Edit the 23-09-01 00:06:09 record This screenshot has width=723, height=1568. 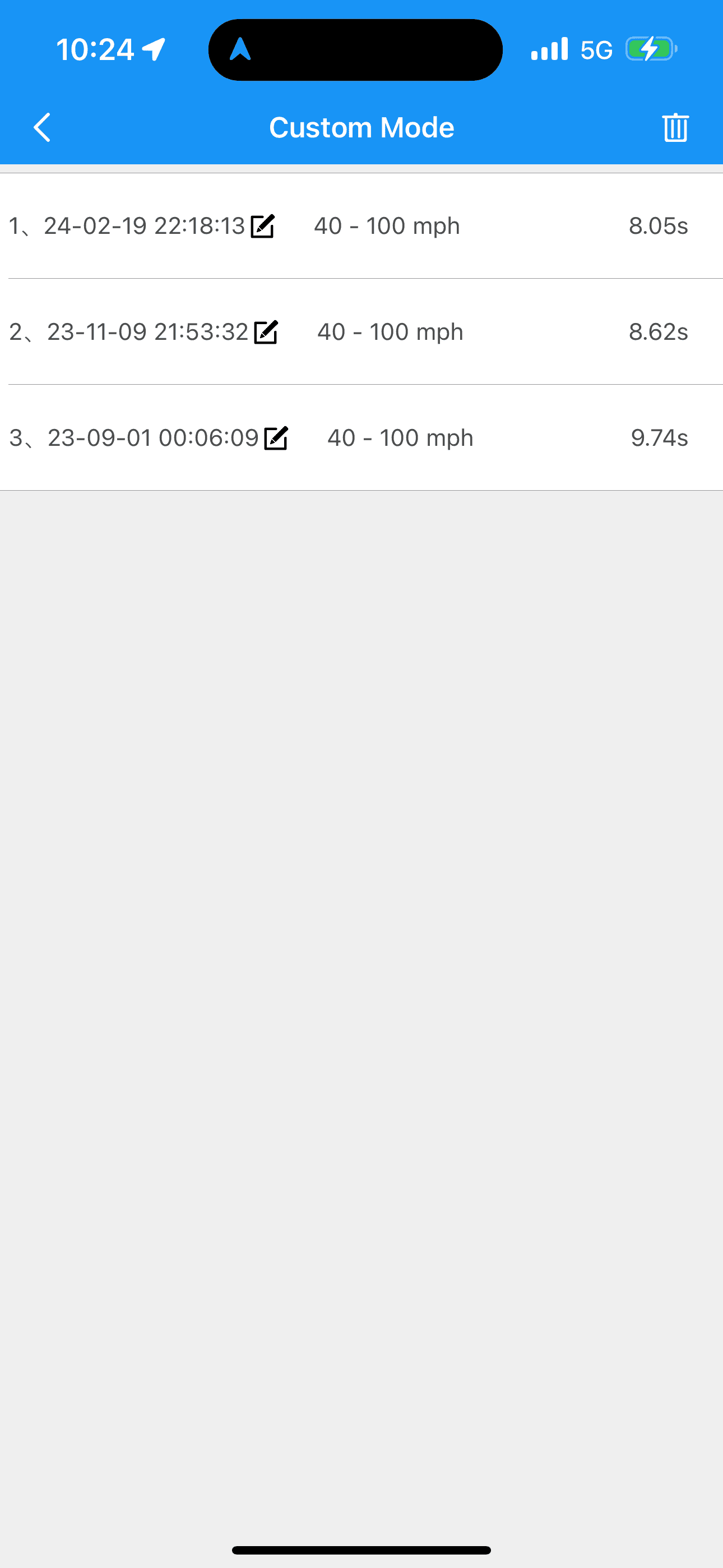(276, 438)
